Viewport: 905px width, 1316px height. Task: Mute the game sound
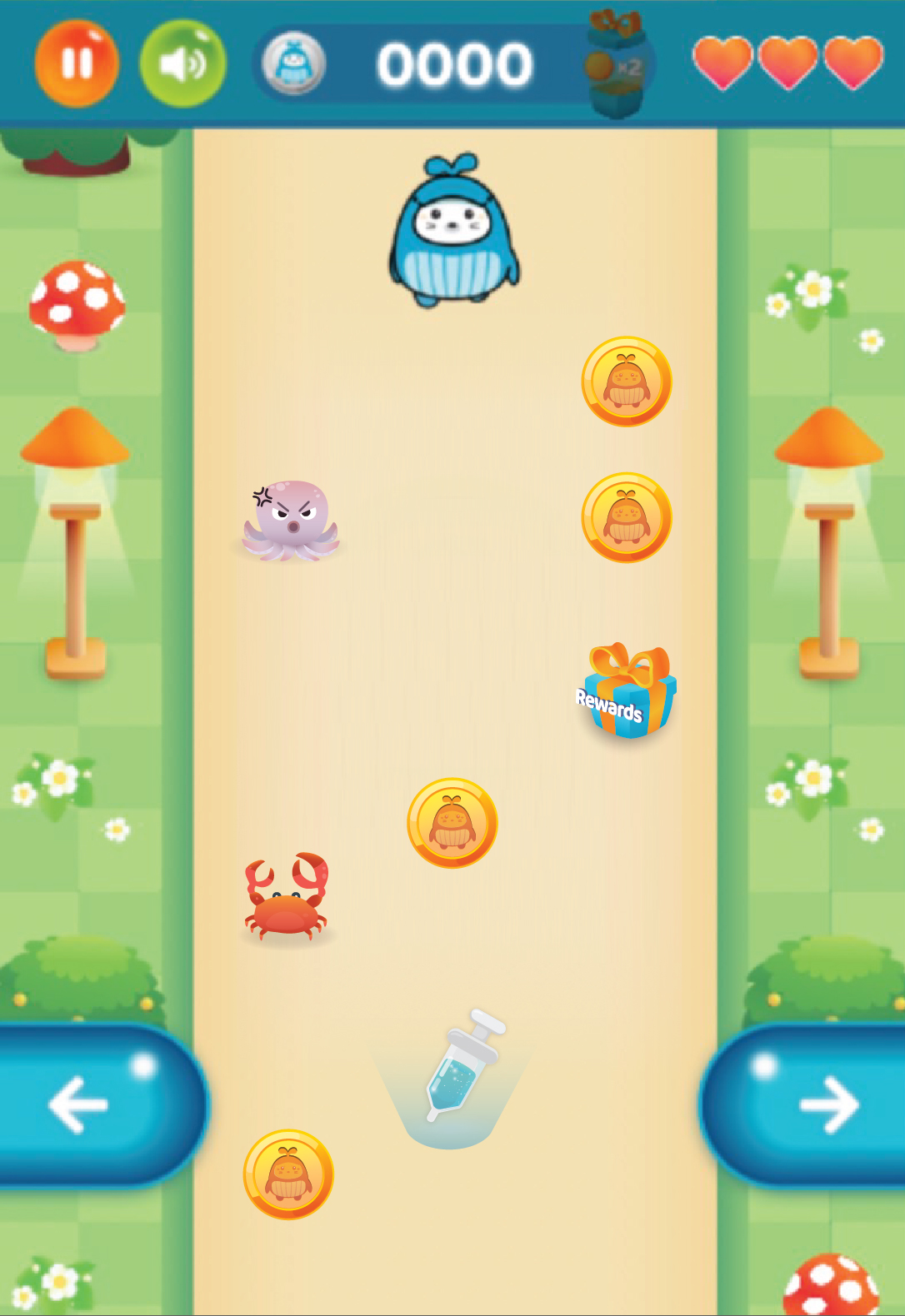(182, 63)
